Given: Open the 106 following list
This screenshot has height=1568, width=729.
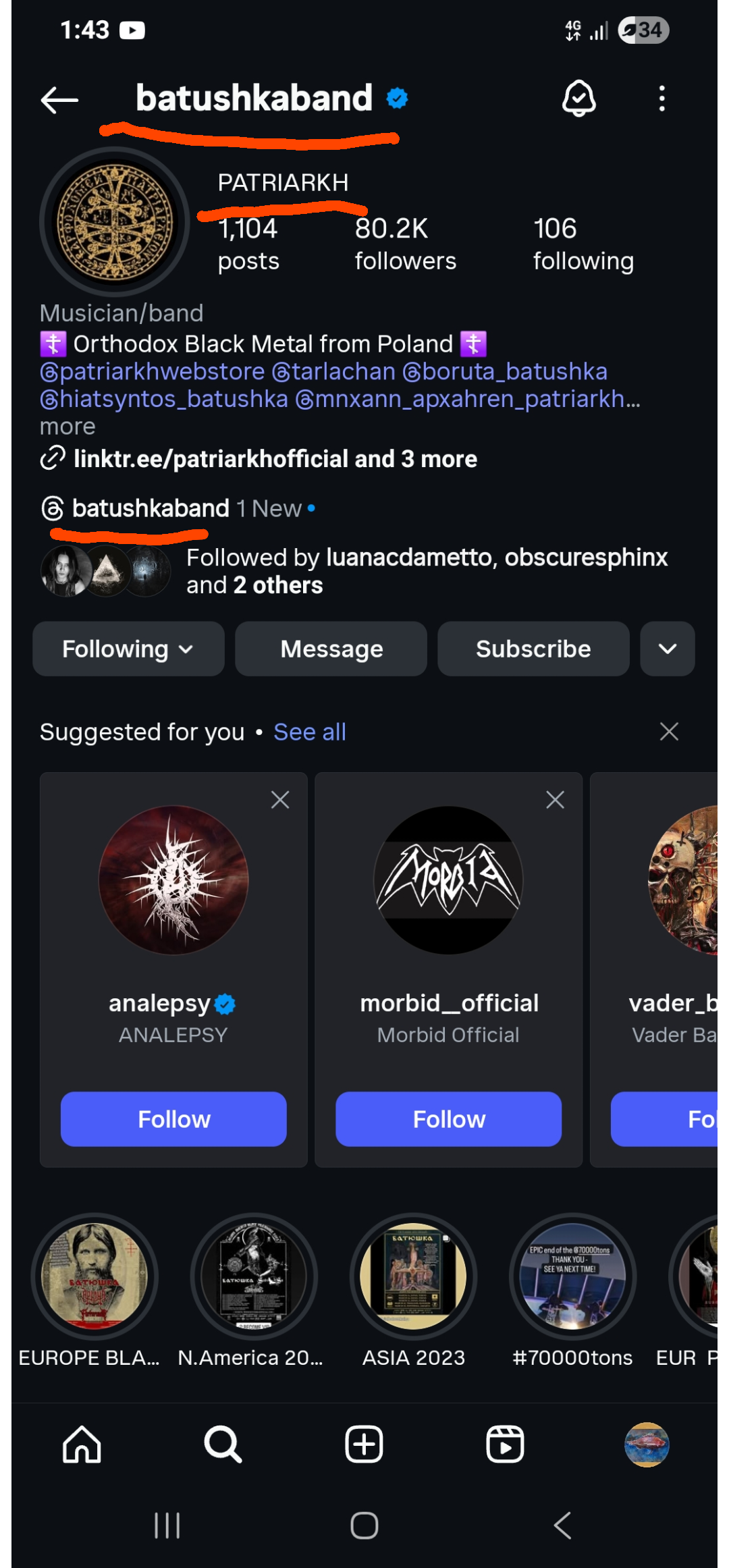Looking at the screenshot, I should click(x=583, y=244).
